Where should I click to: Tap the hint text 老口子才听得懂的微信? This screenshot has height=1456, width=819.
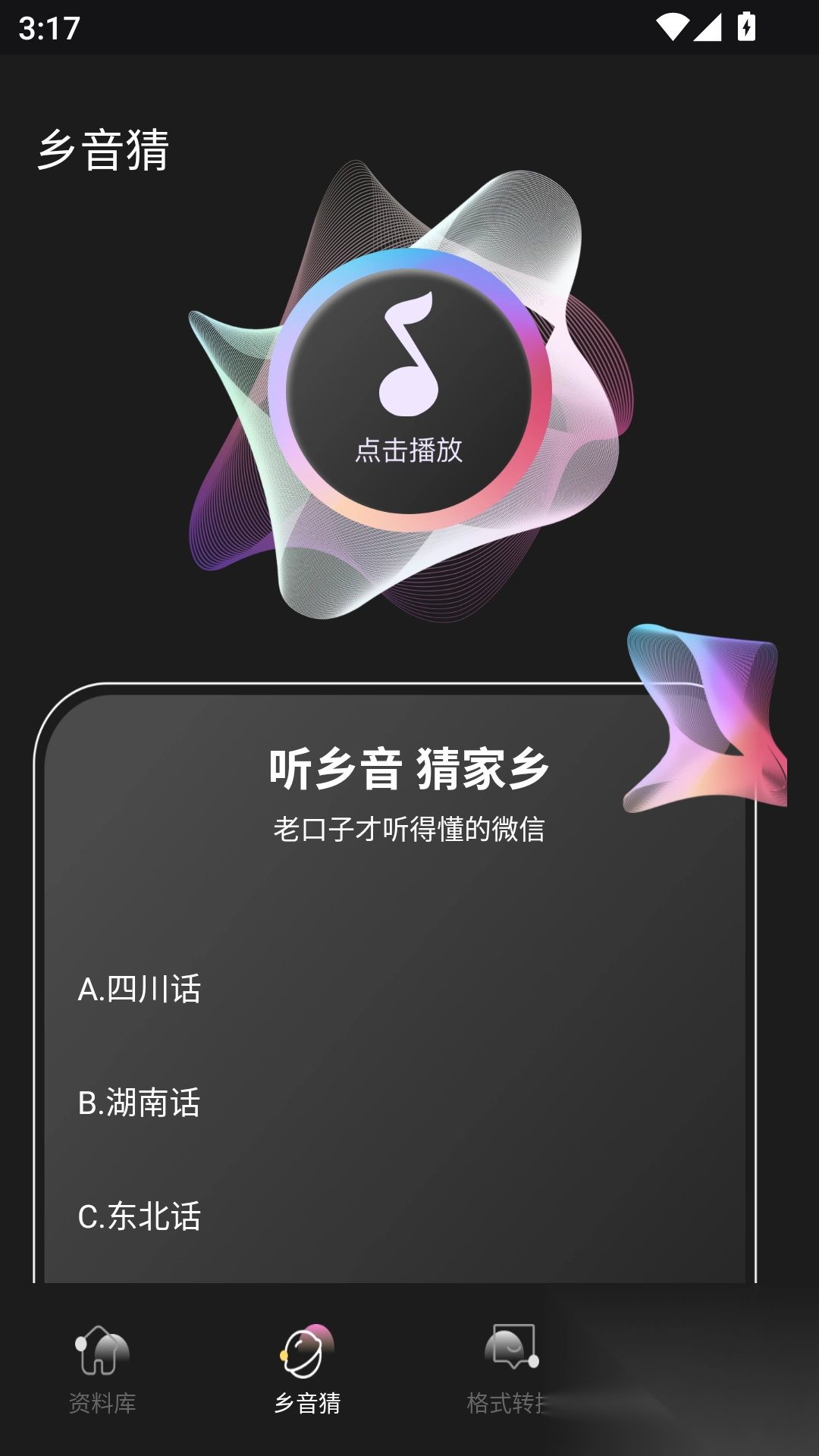coord(409,829)
